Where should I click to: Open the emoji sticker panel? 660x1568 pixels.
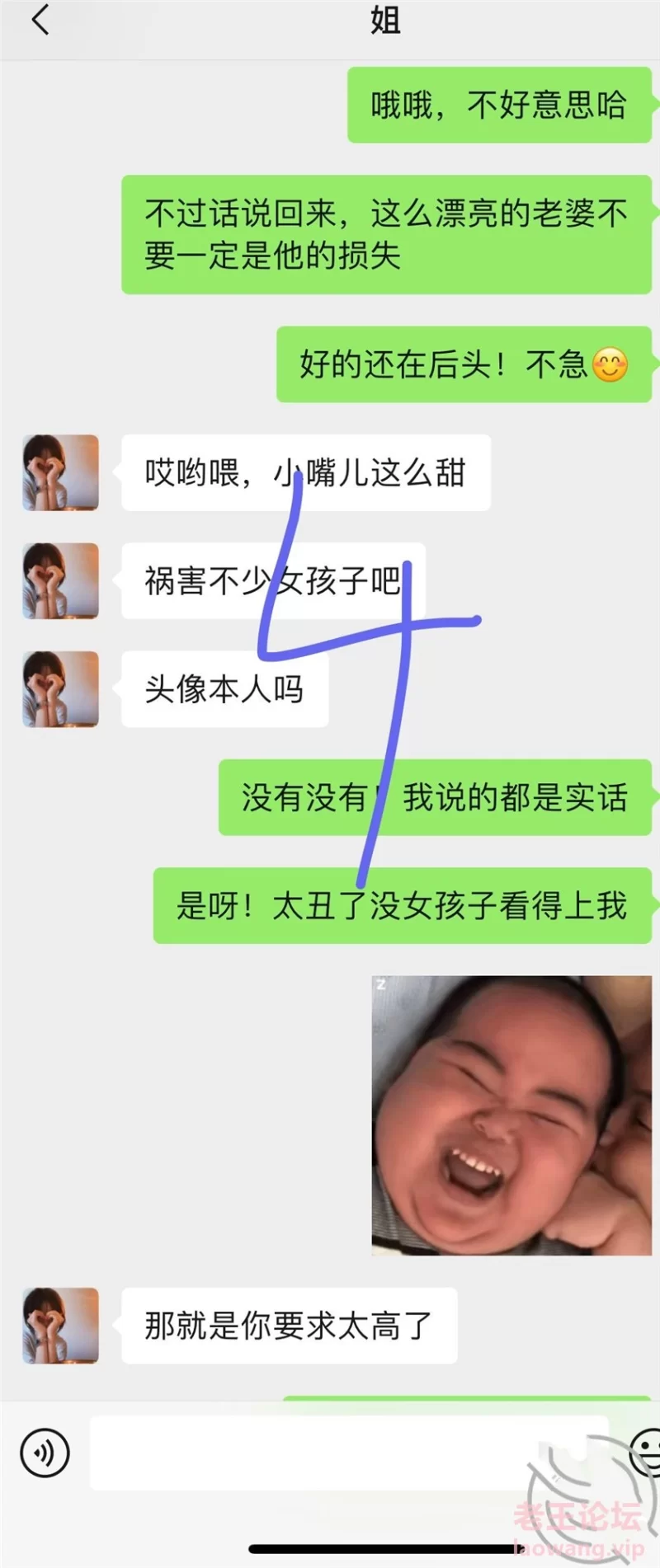click(646, 1453)
